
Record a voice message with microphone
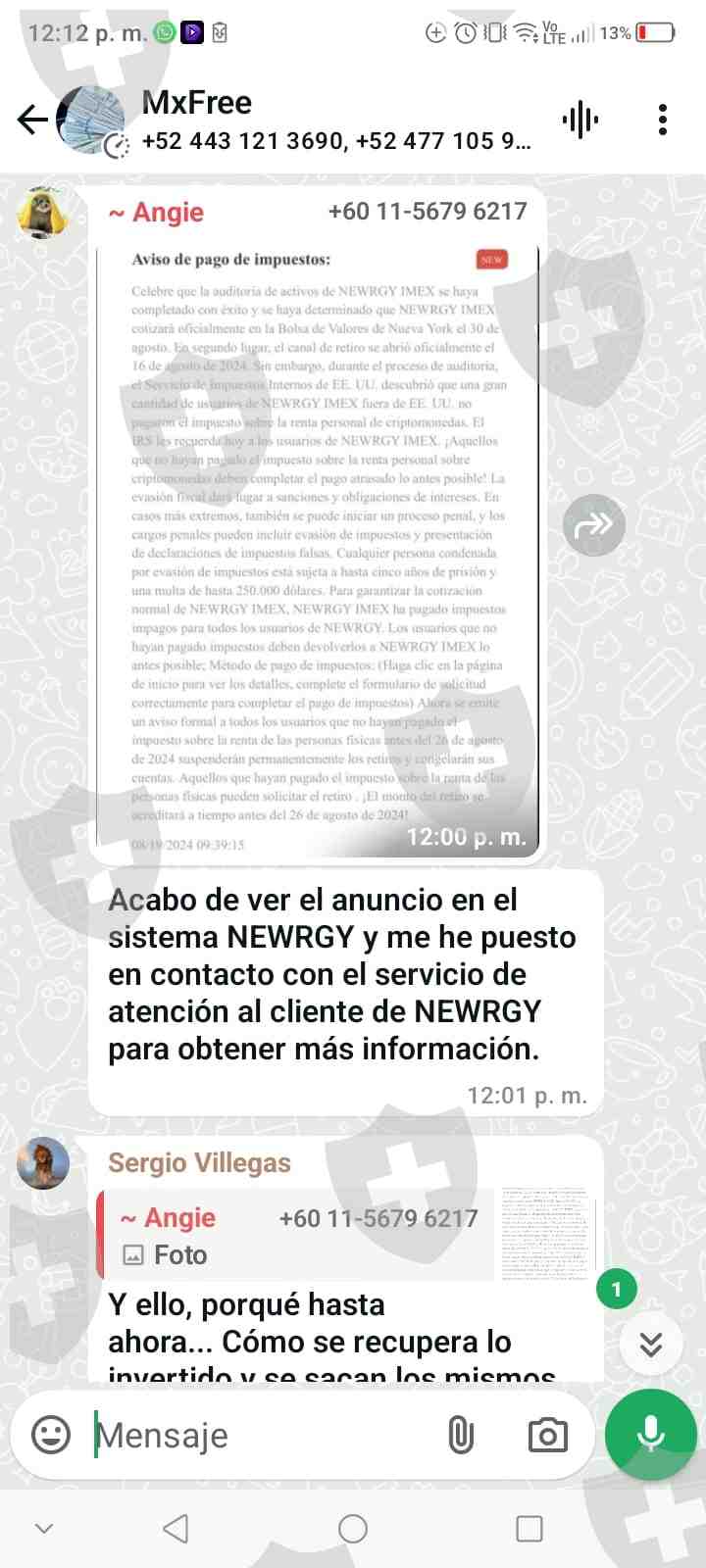click(651, 1435)
